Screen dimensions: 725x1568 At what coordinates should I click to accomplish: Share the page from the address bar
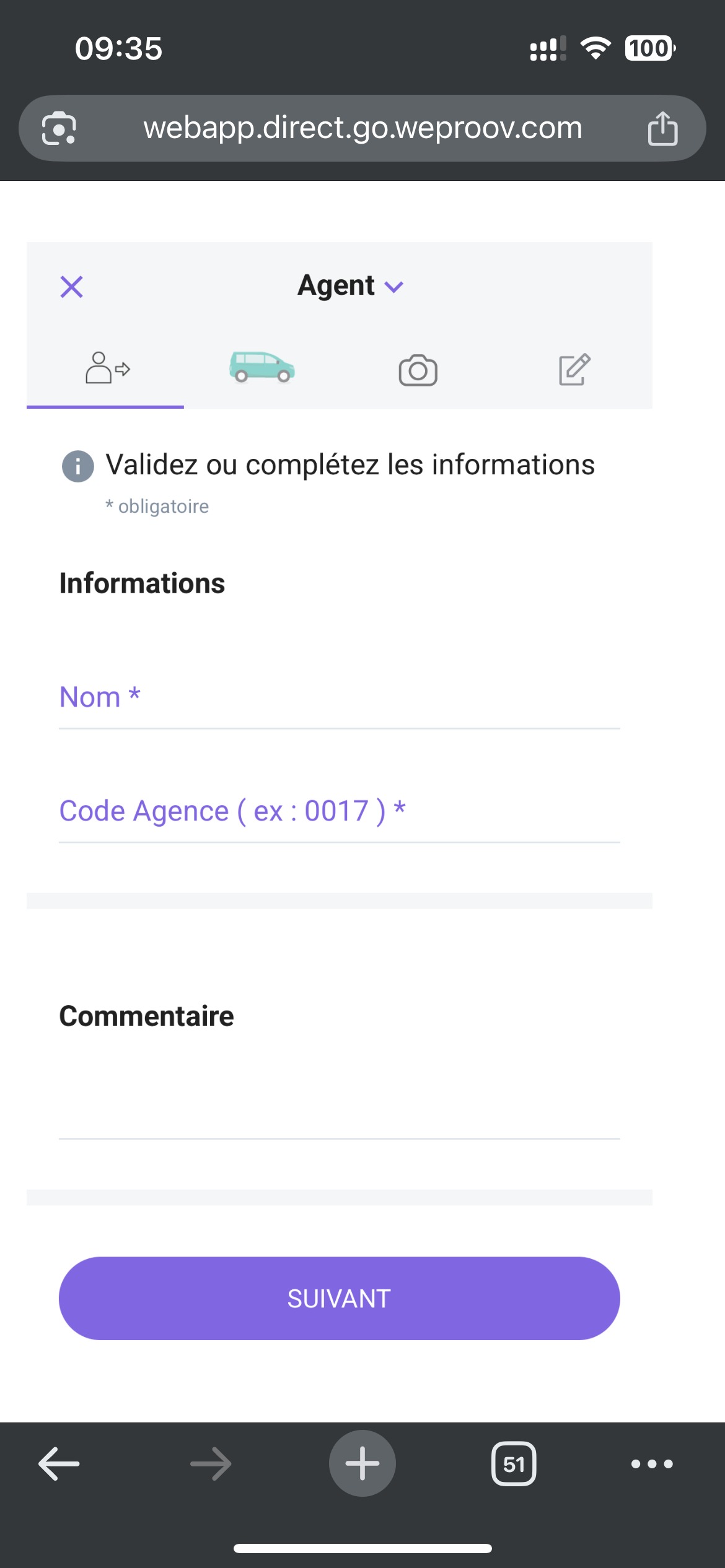(x=662, y=128)
